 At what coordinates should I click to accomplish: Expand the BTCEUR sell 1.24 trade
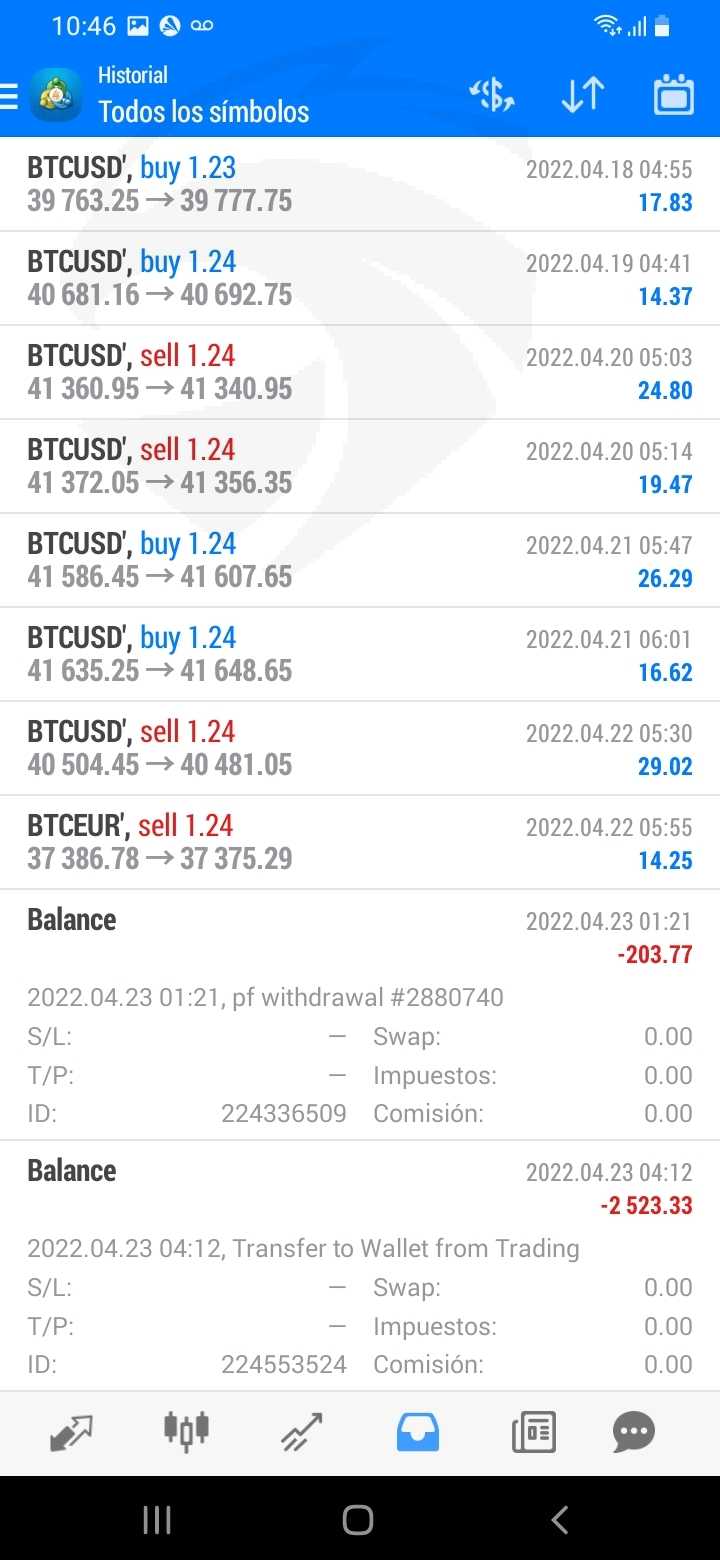(x=360, y=843)
